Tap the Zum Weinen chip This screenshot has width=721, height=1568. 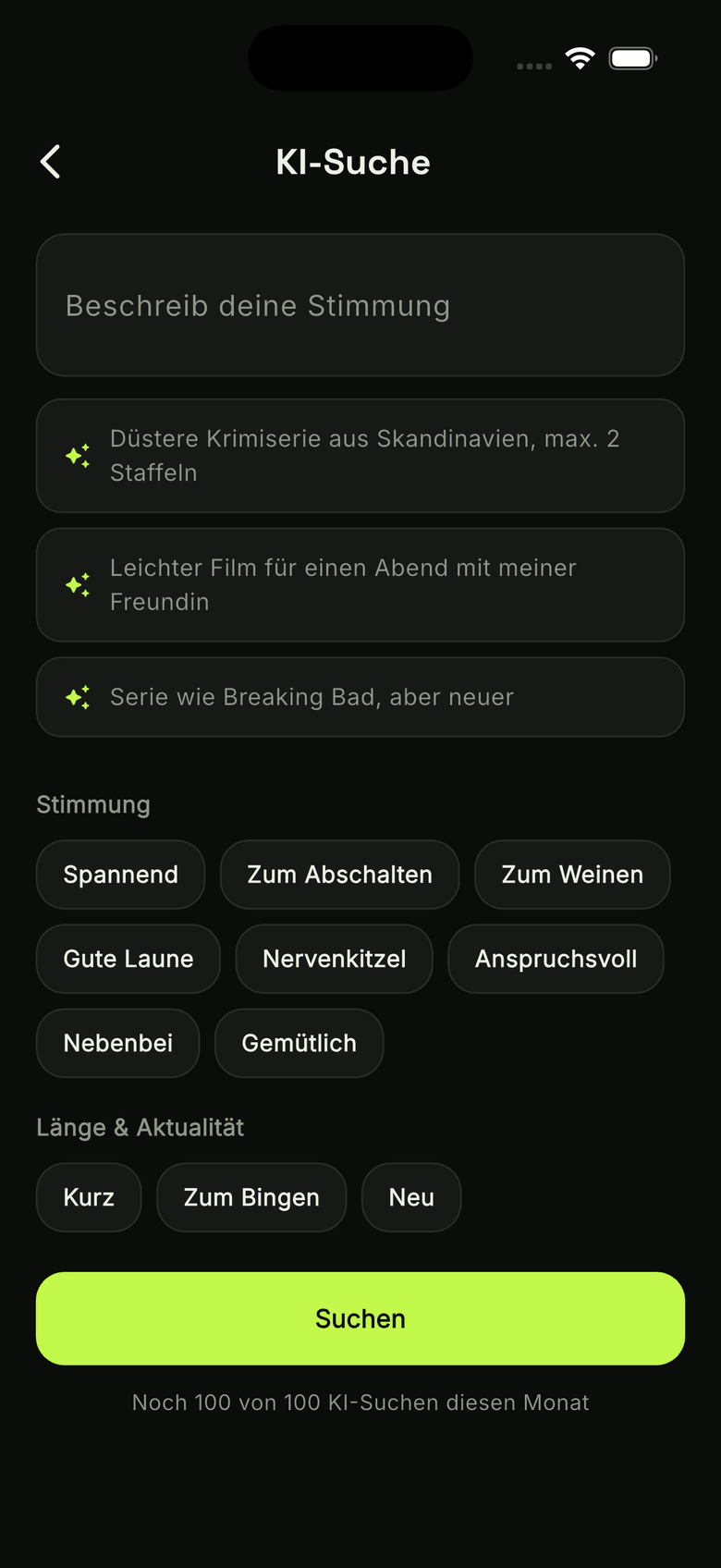572,875
